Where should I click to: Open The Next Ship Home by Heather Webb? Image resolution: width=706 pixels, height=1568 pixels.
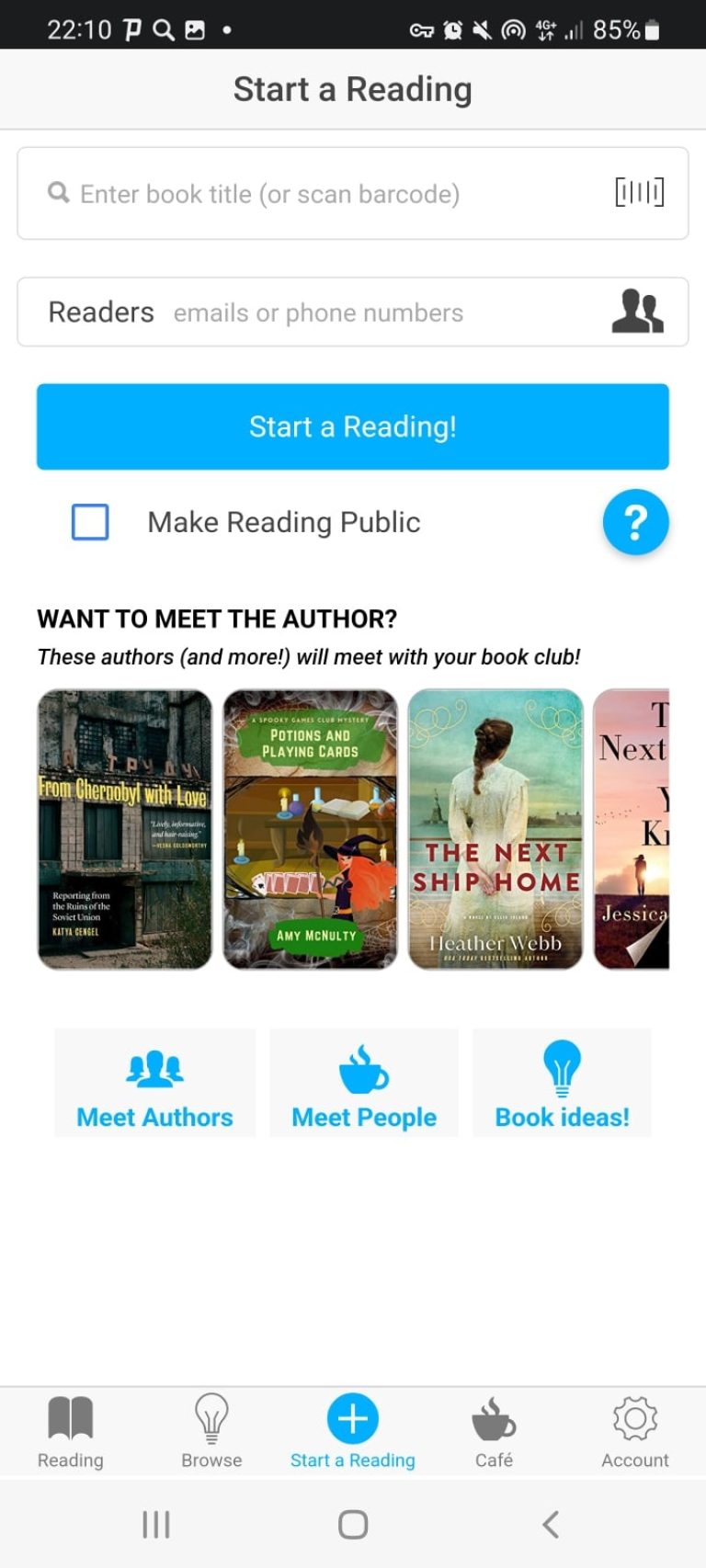pyautogui.click(x=495, y=829)
